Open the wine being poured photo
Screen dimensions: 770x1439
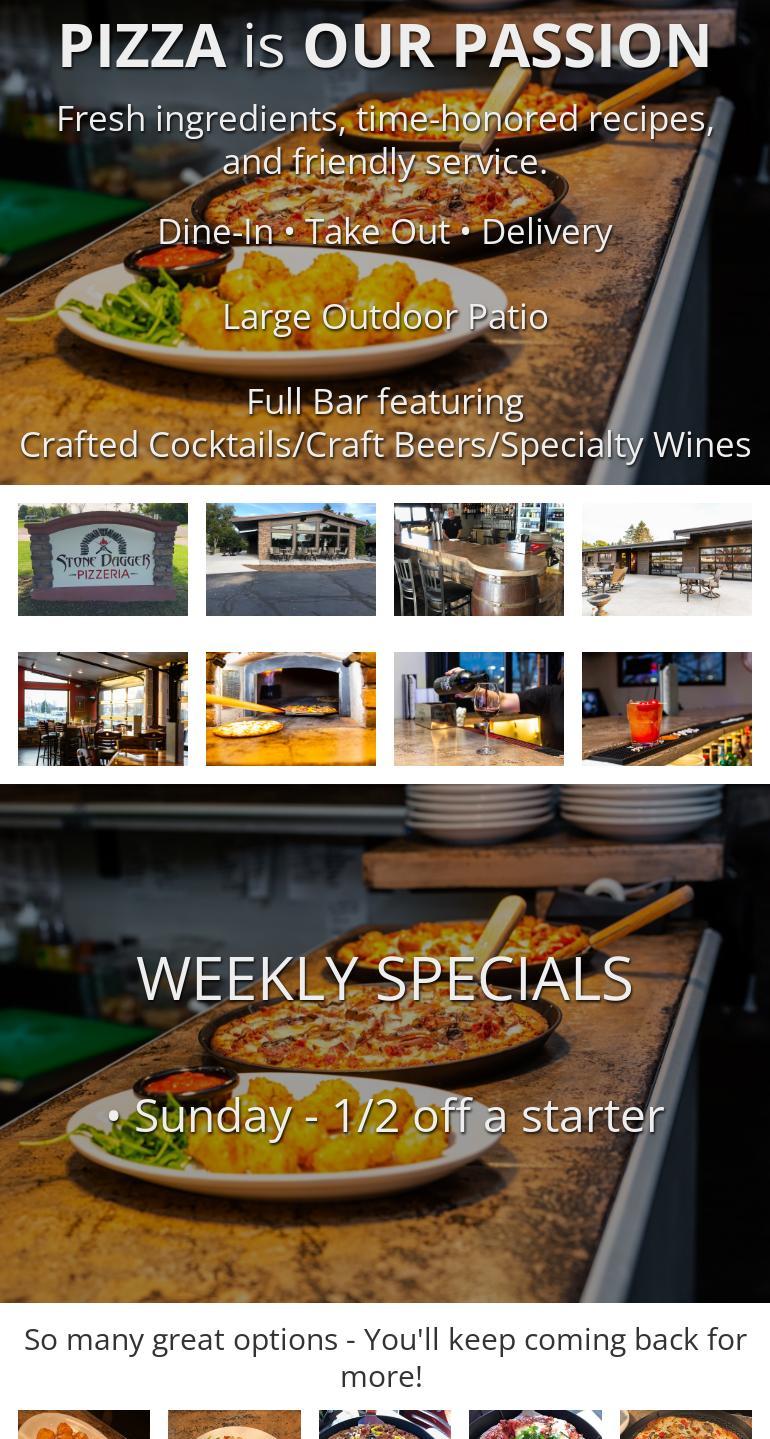pyautogui.click(x=479, y=708)
